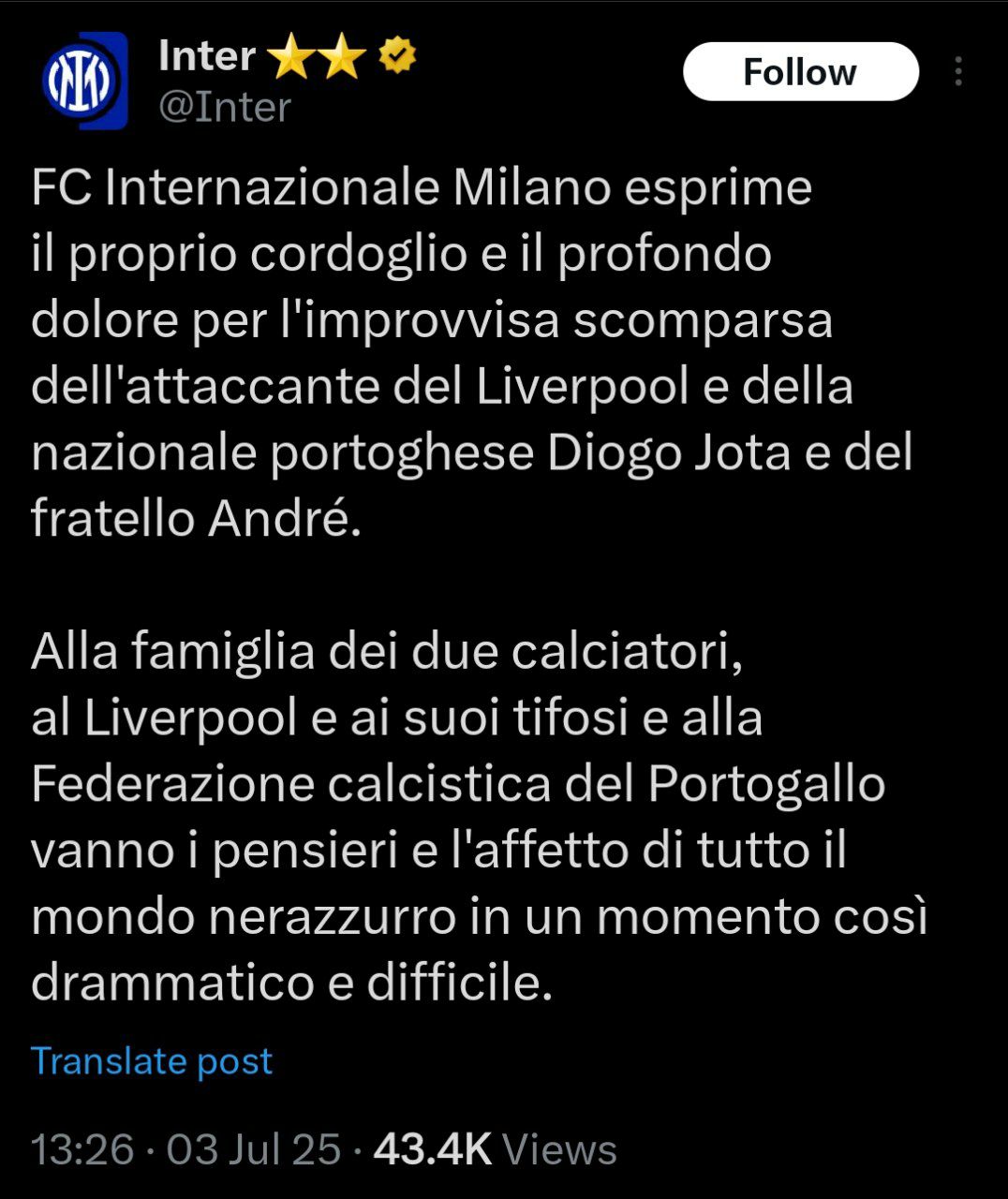Follow the Inter account
The width and height of the screenshot is (1008, 1199).
800,72
